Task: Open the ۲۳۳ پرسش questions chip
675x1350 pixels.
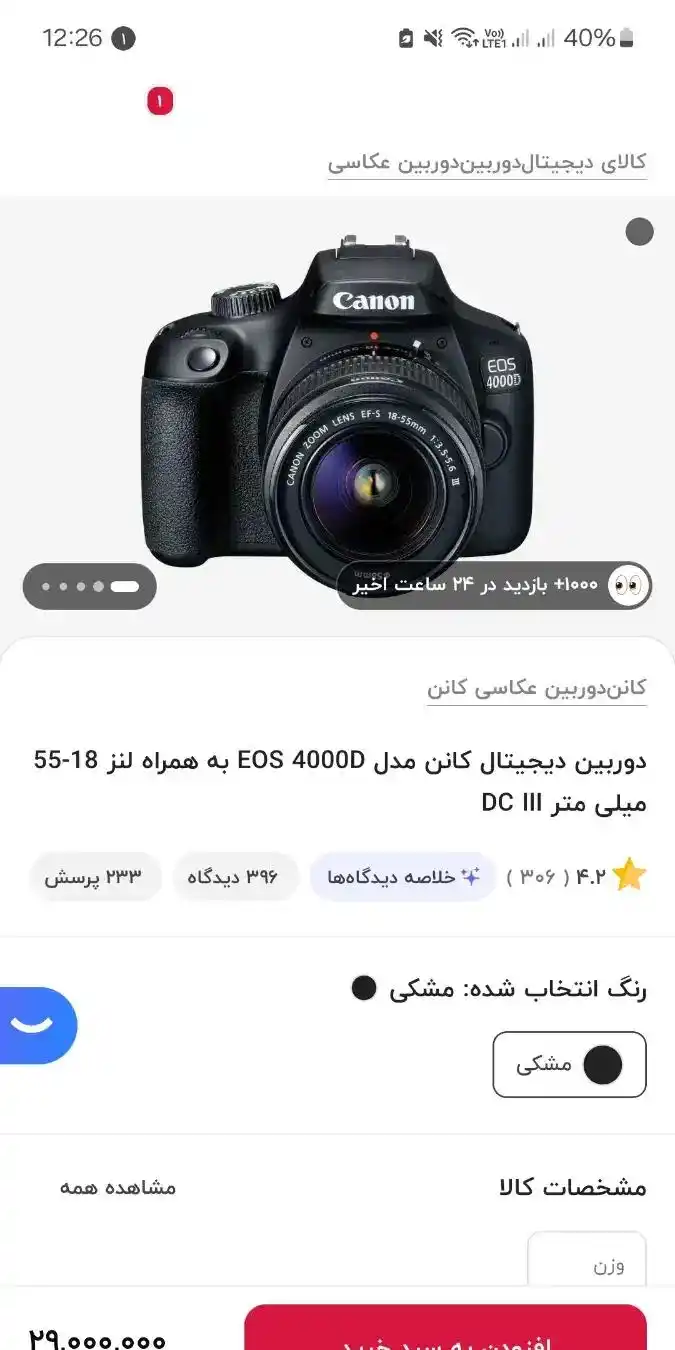Action: (x=94, y=877)
